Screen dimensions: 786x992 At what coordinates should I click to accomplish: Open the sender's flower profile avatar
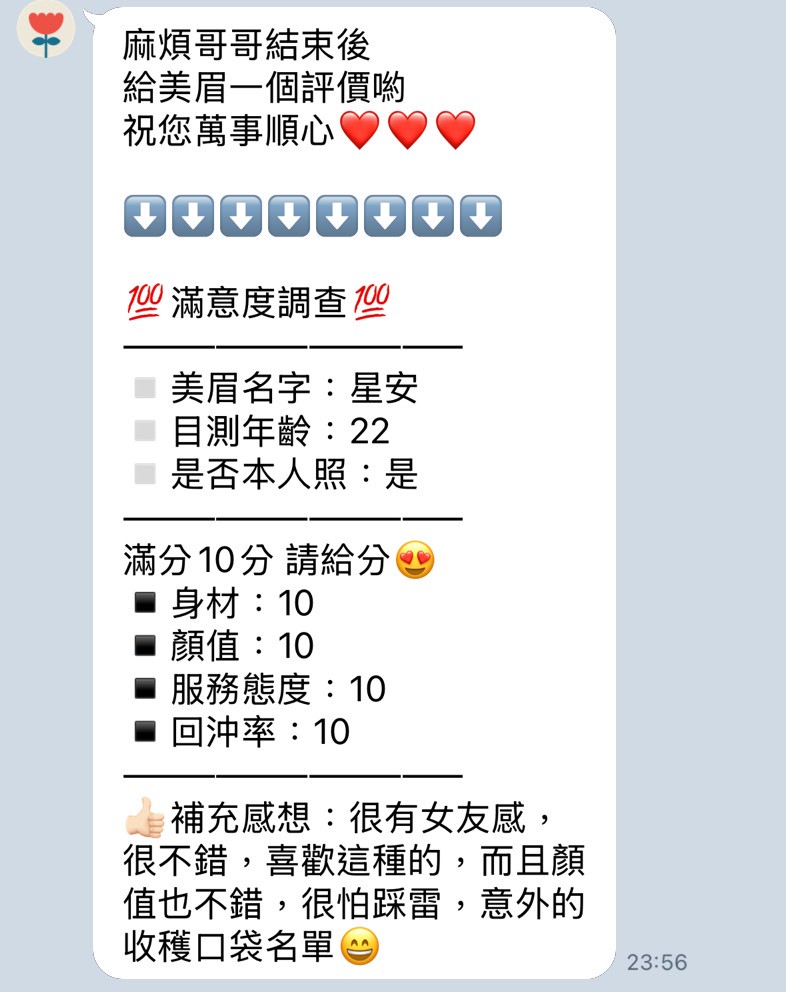coord(46,30)
